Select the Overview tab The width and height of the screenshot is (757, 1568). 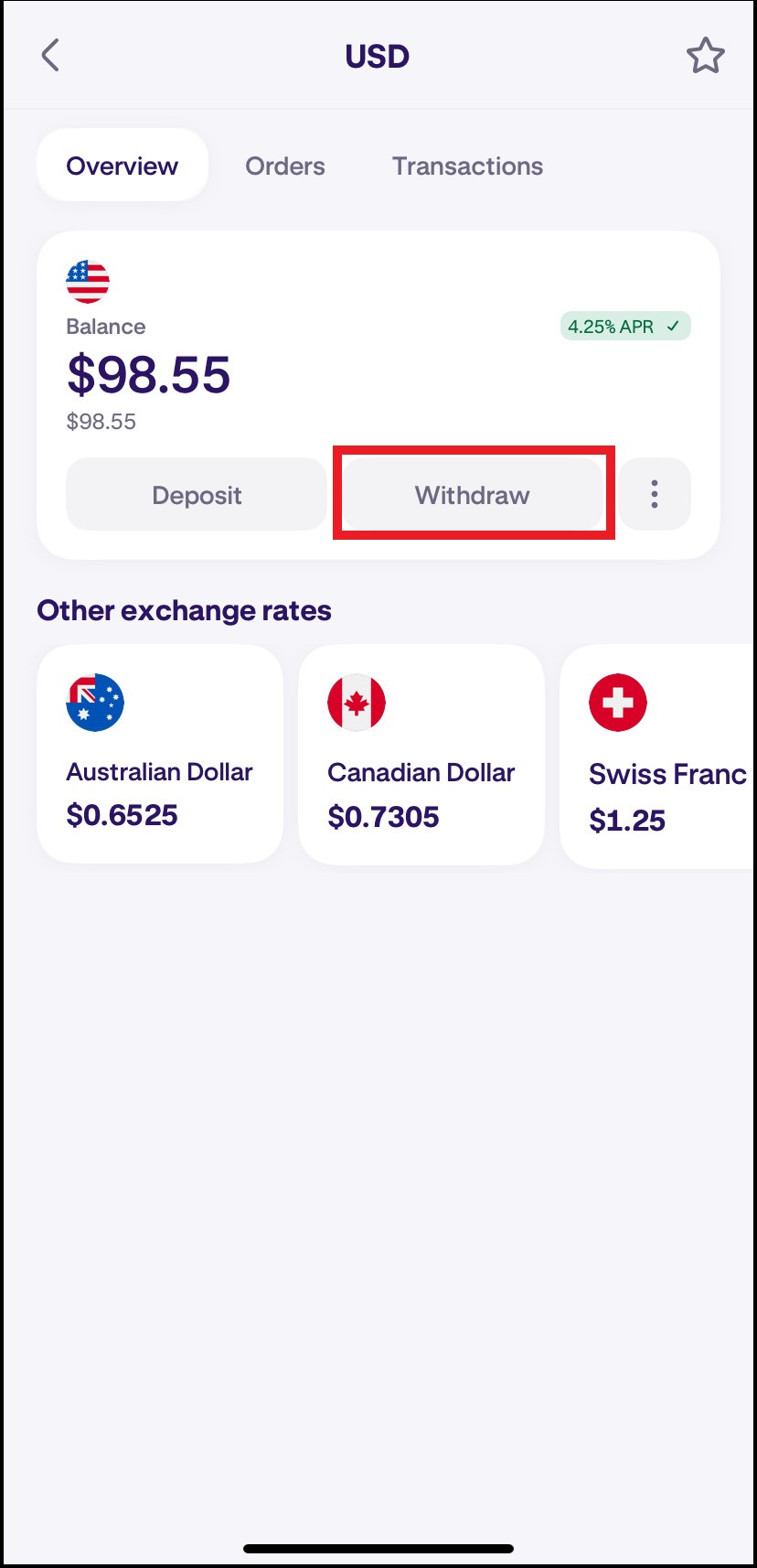[x=123, y=166]
